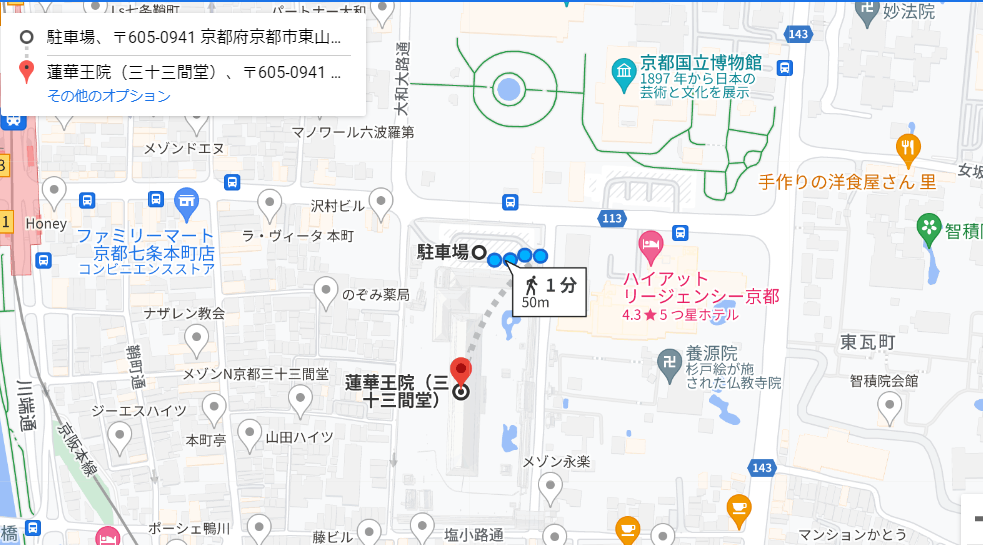This screenshot has width=983, height=545.
Task: Select the 養源院 temple marker
Action: [x=669, y=366]
